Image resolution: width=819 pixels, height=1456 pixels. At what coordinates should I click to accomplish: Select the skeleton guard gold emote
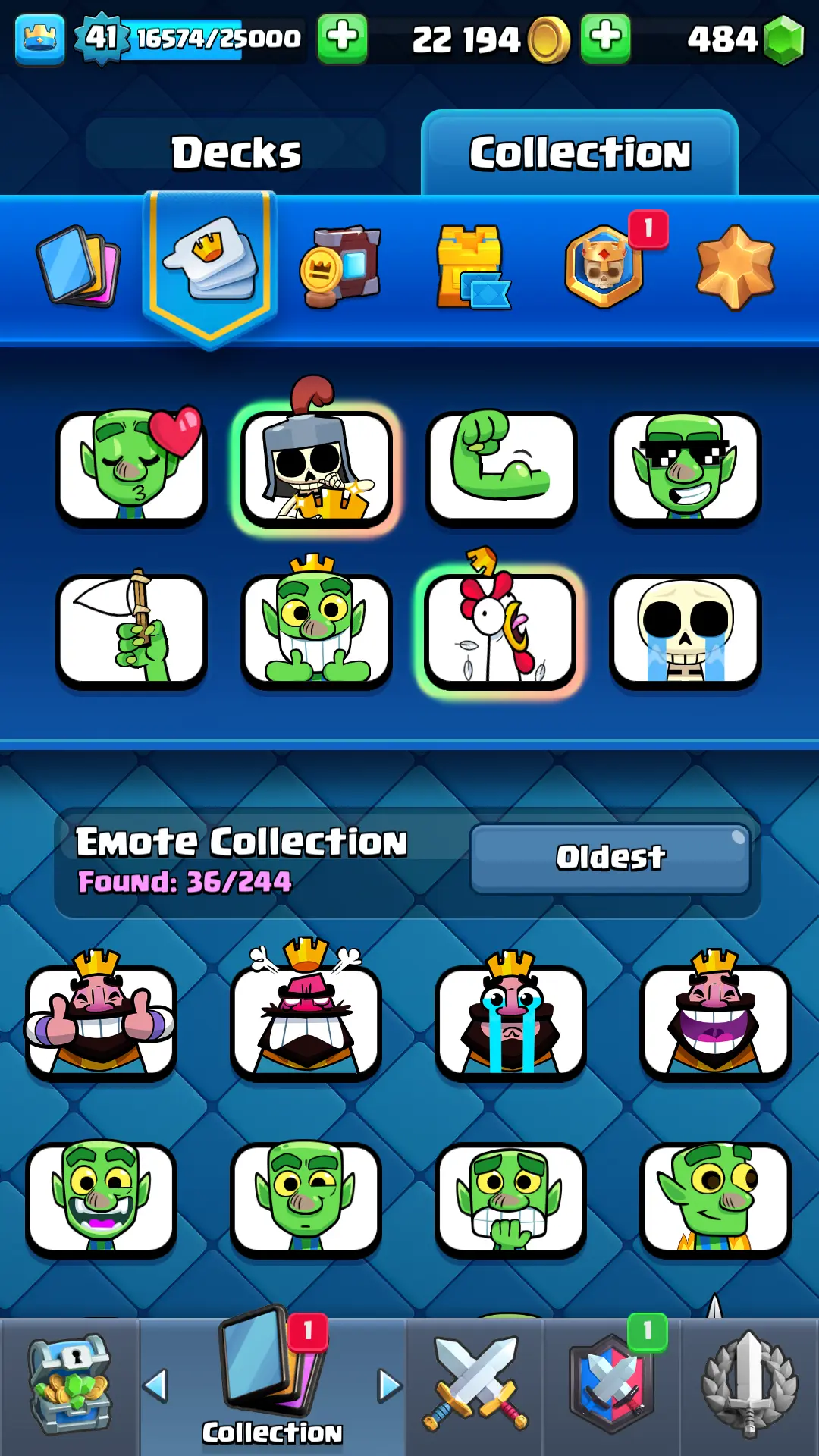[x=317, y=468]
